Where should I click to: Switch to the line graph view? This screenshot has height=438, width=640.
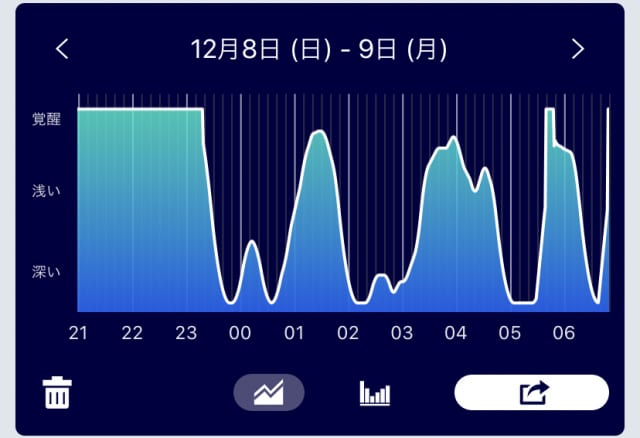click(x=269, y=392)
